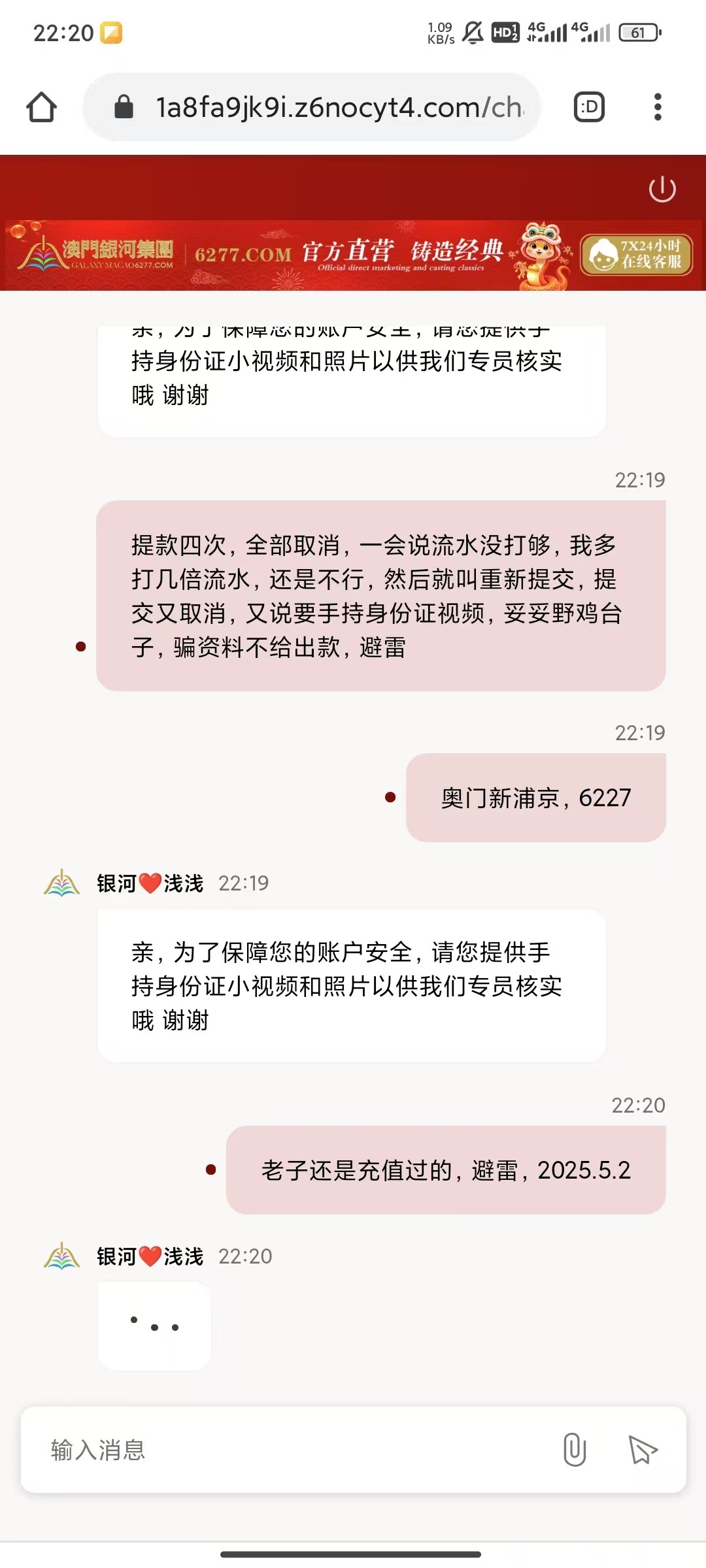Open the browser tab switcher icon
Viewport: 706px width, 1568px height.
coord(588,108)
